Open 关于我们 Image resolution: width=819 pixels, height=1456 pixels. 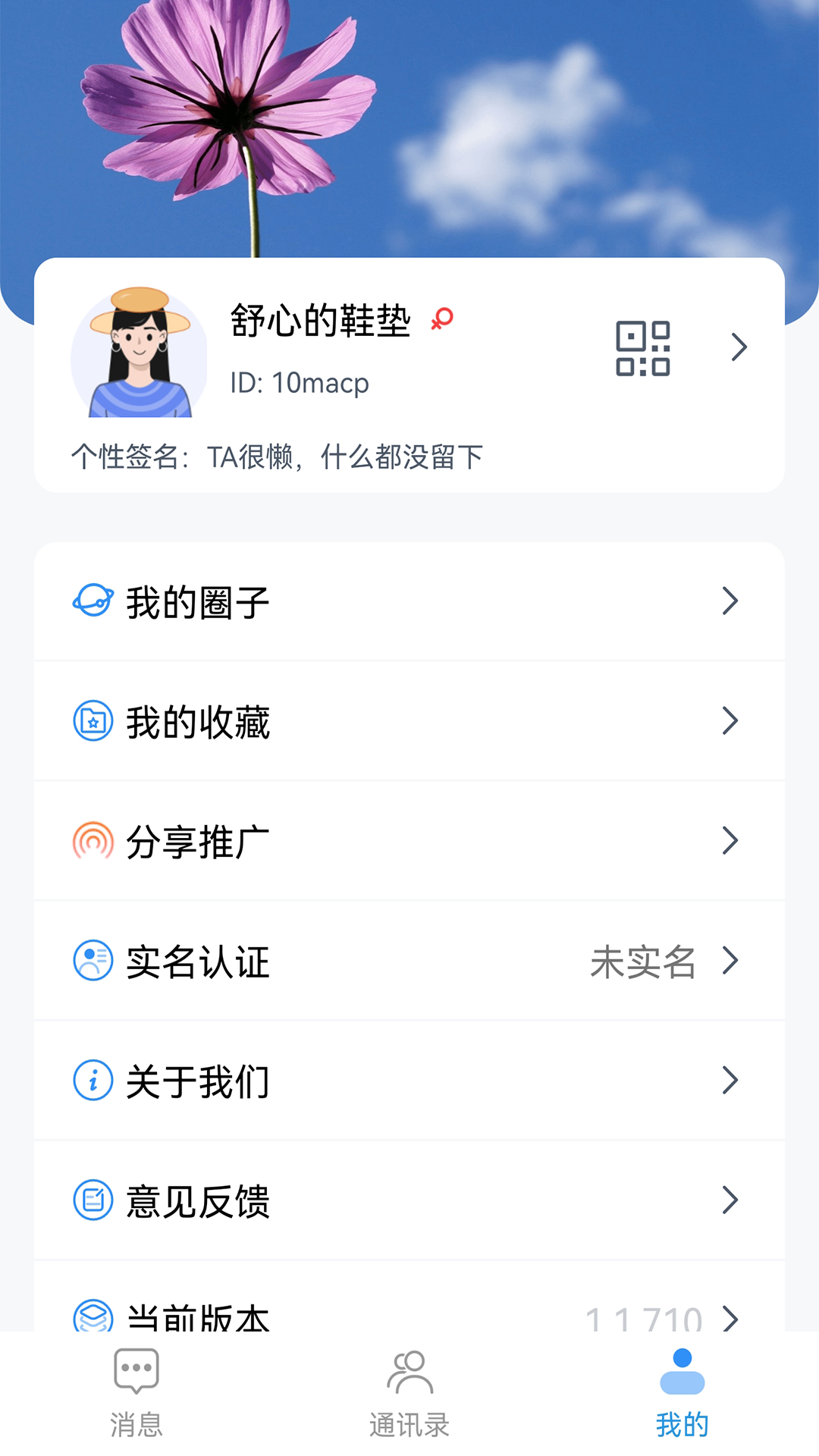(x=409, y=1081)
